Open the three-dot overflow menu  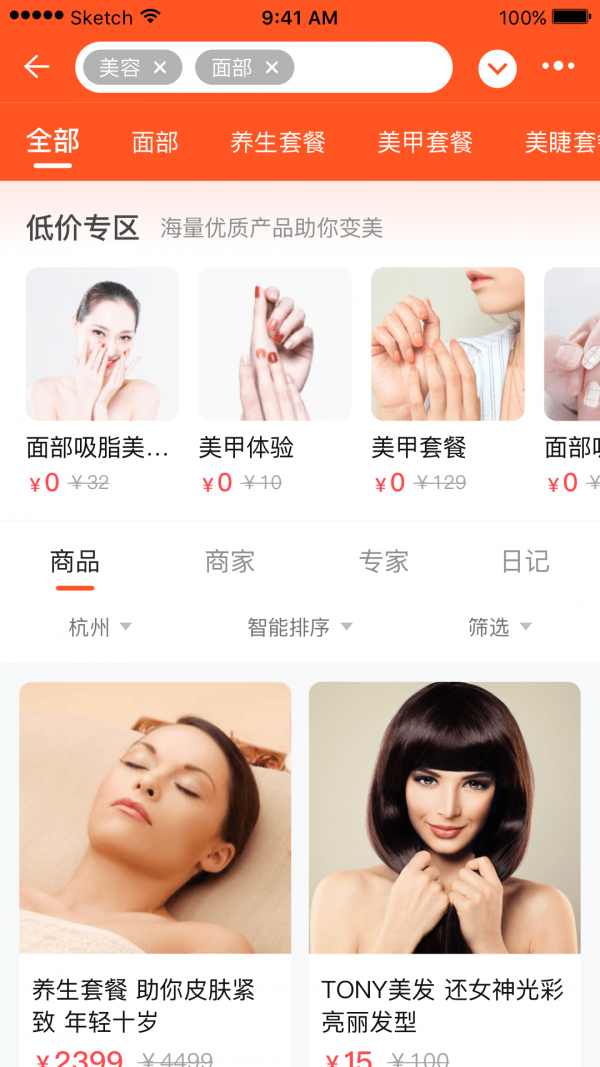tap(558, 67)
